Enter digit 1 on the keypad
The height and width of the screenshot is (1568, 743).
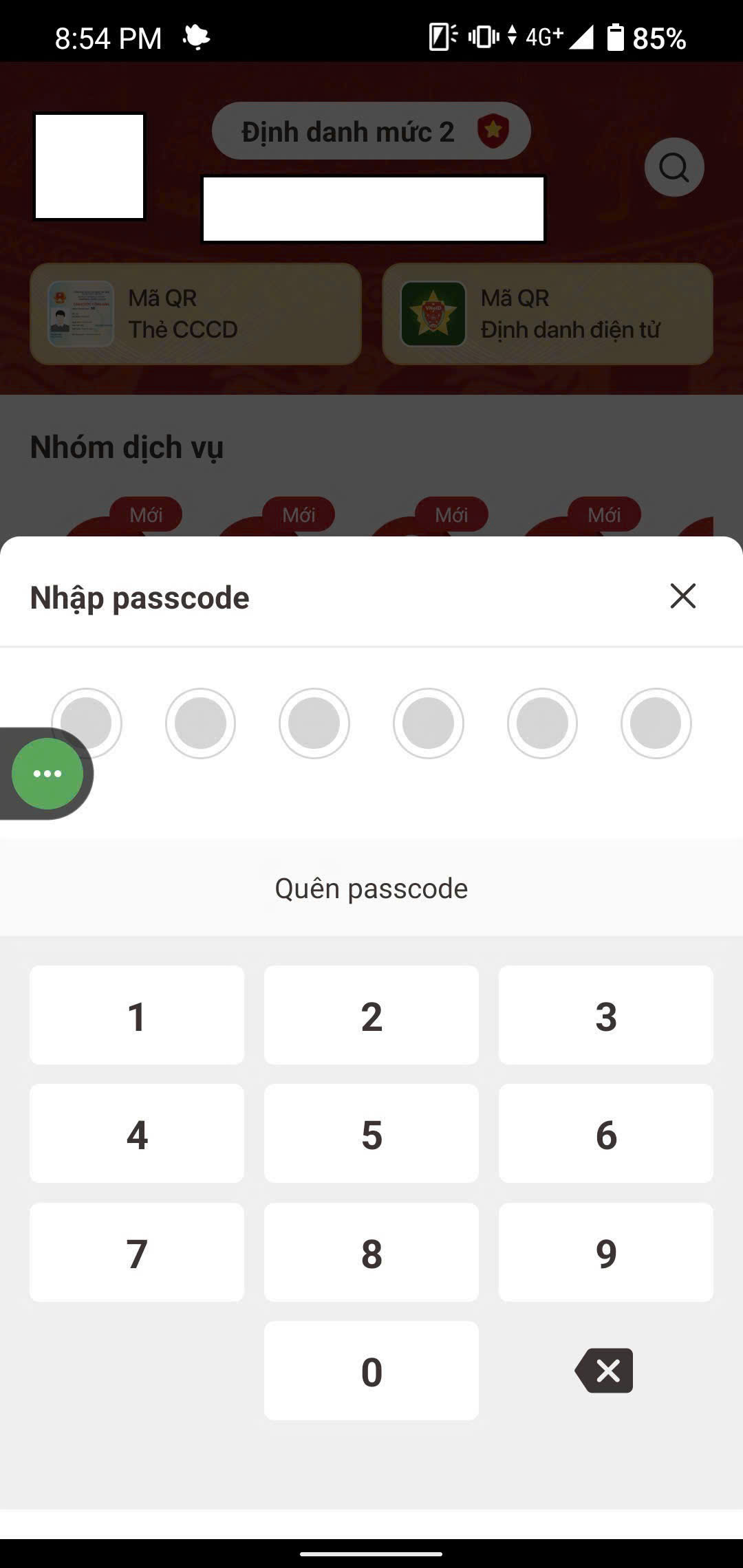pos(137,1016)
